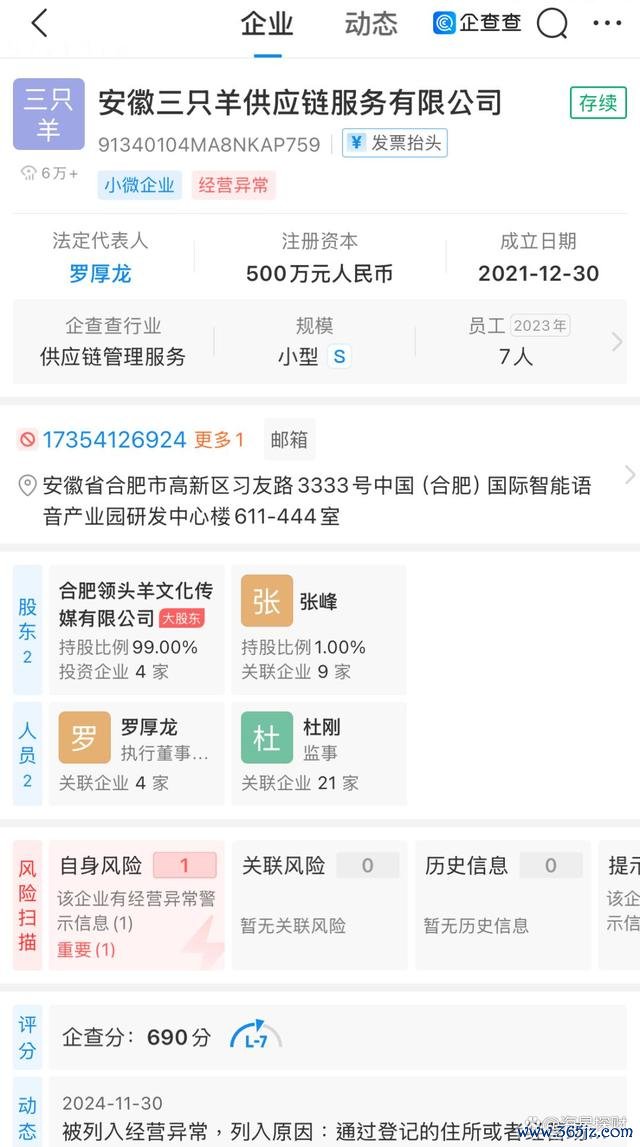The image size is (640, 1147).
Task: Open the search icon in the top bar
Action: (552, 24)
